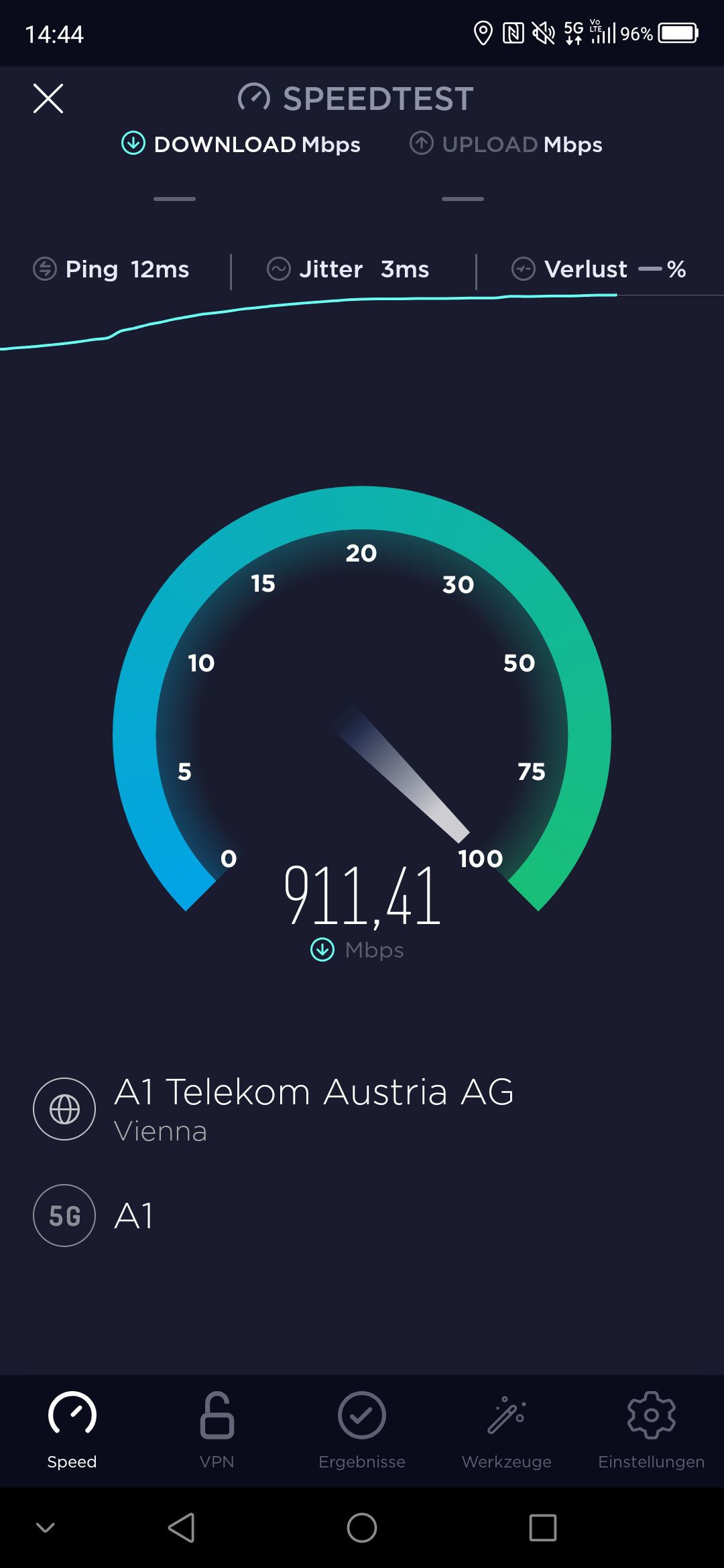The image size is (724, 1568).
Task: Tap the A1 Telekom Austria AG server
Action: [313, 1108]
